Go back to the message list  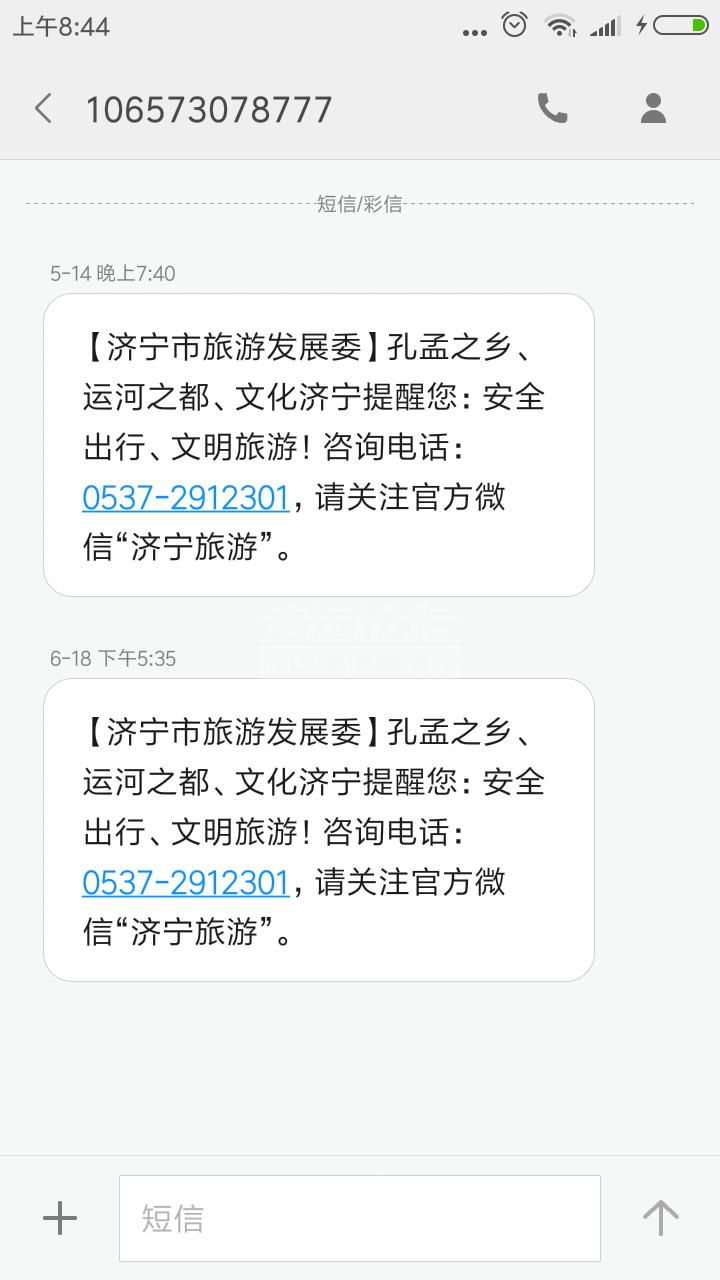(x=43, y=108)
